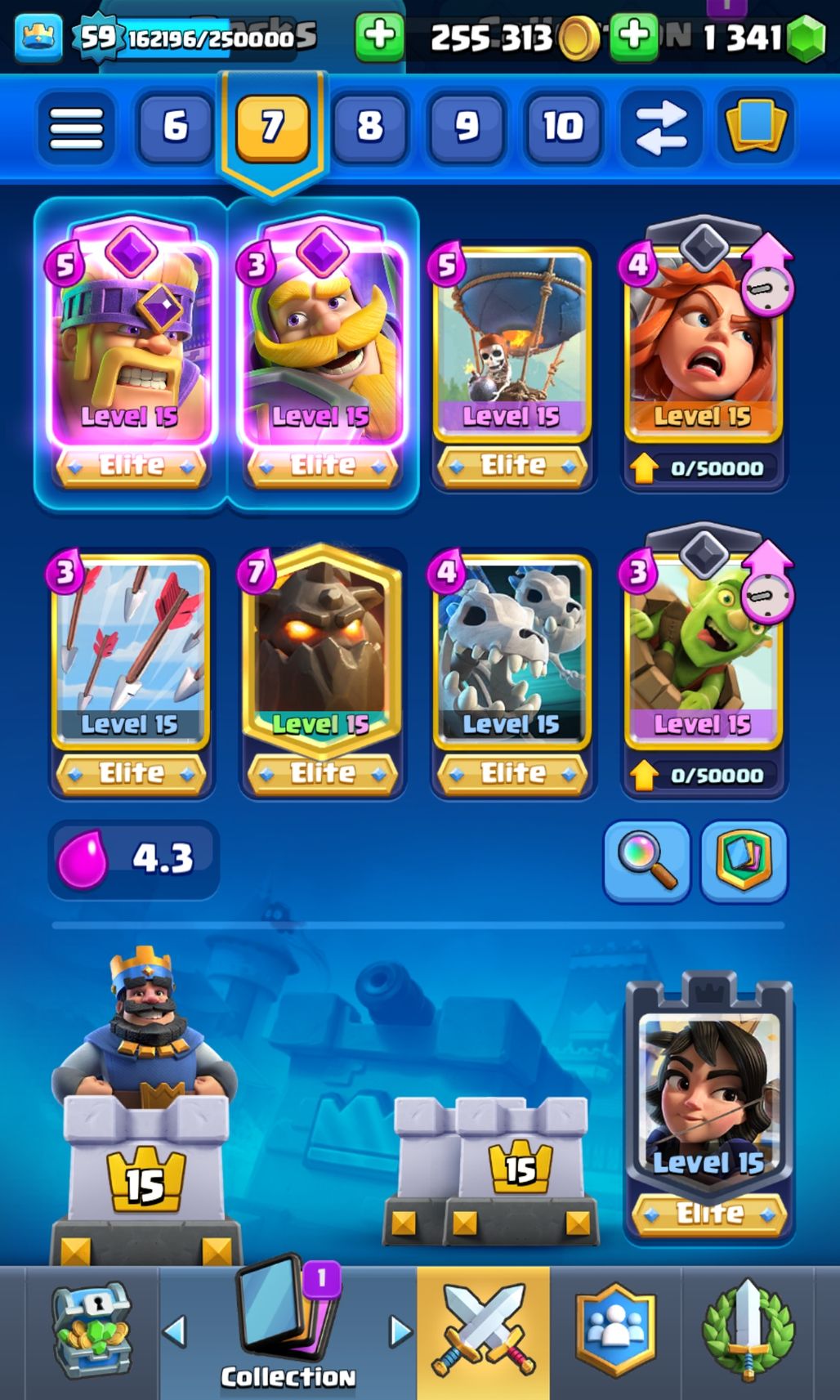Tap the swap arrows icon

click(x=660, y=127)
